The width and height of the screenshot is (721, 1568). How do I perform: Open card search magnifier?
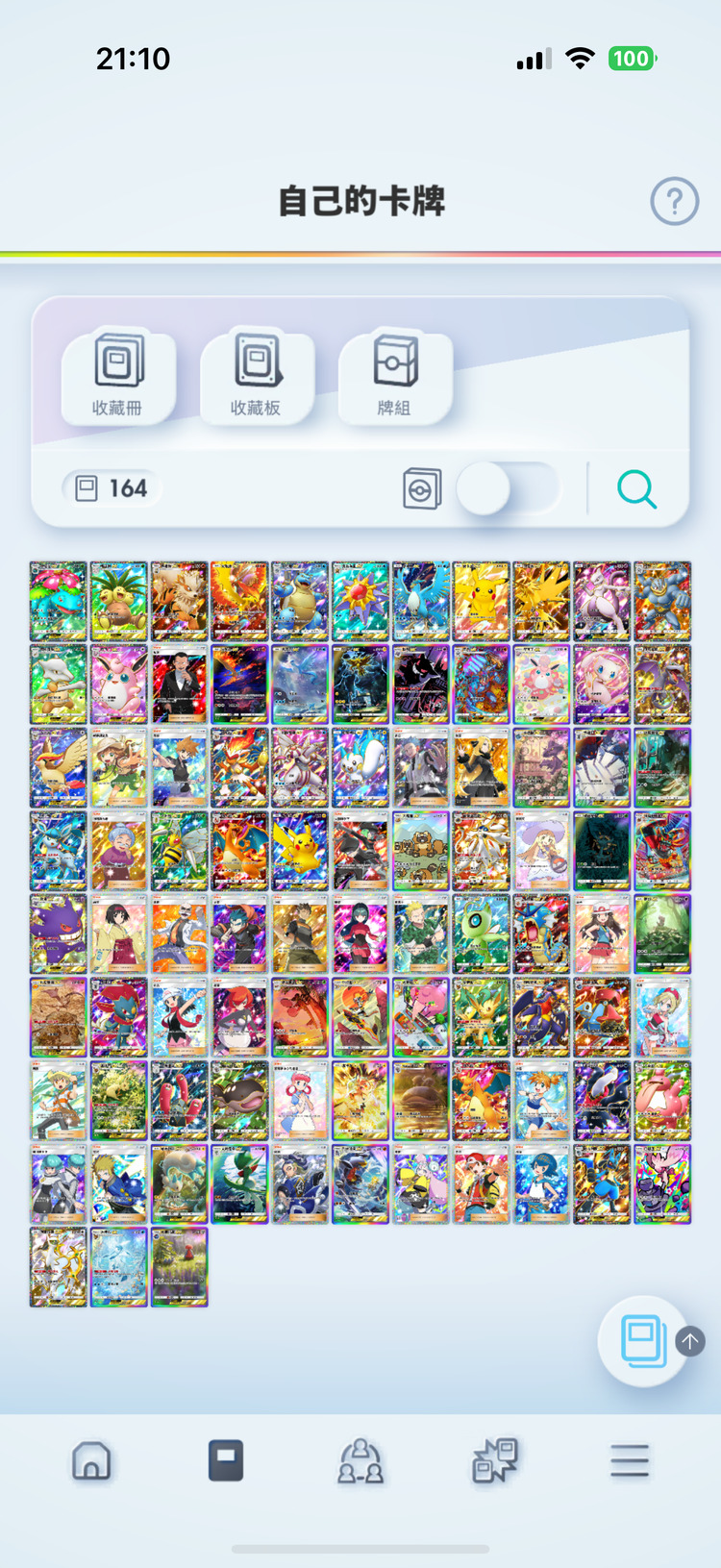pyautogui.click(x=636, y=488)
